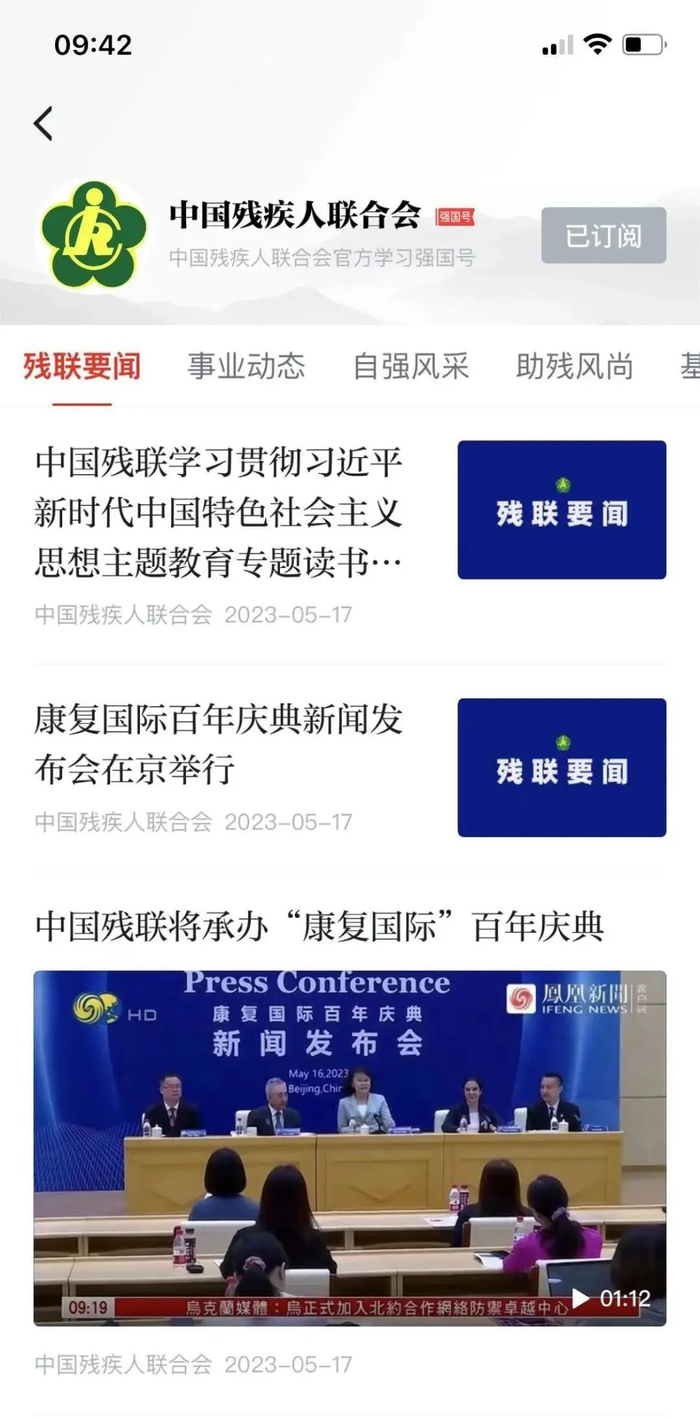The height and width of the screenshot is (1418, 700).
Task: Go back using the top-left arrow
Action: (x=43, y=124)
